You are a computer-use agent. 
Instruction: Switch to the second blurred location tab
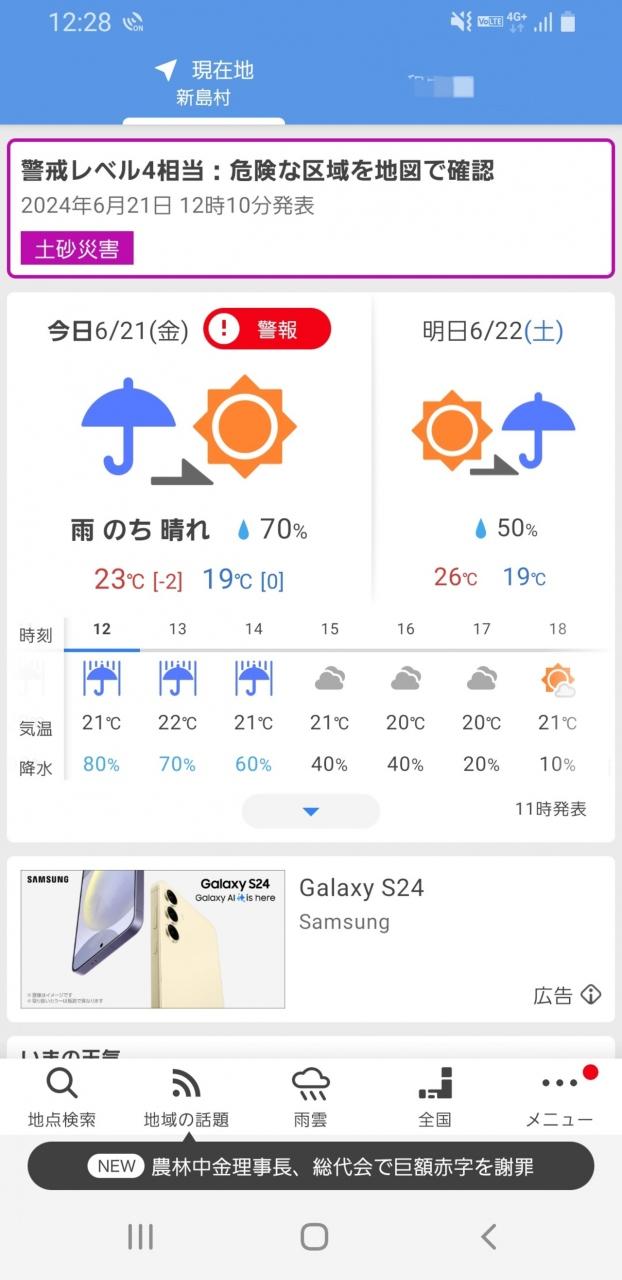(x=440, y=85)
